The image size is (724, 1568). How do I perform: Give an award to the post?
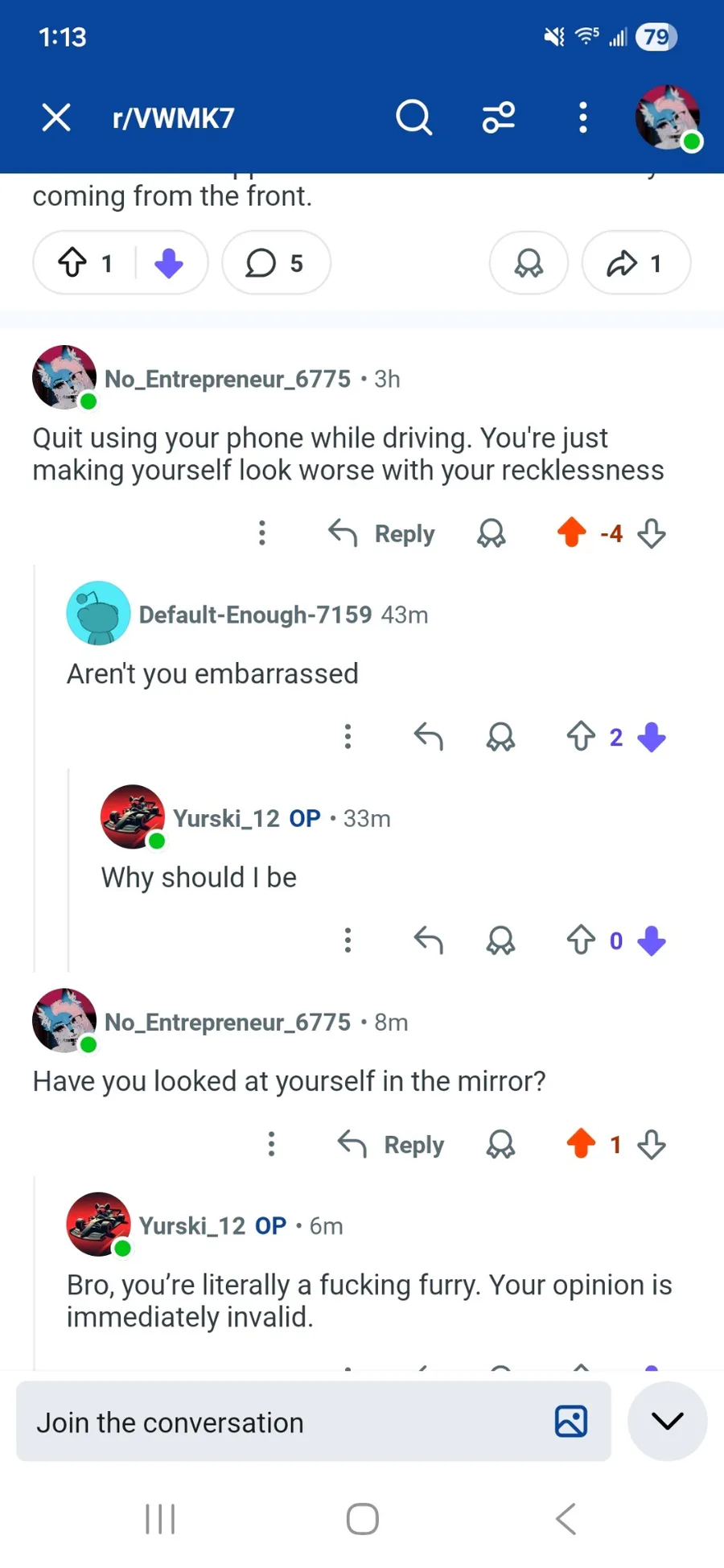(529, 262)
